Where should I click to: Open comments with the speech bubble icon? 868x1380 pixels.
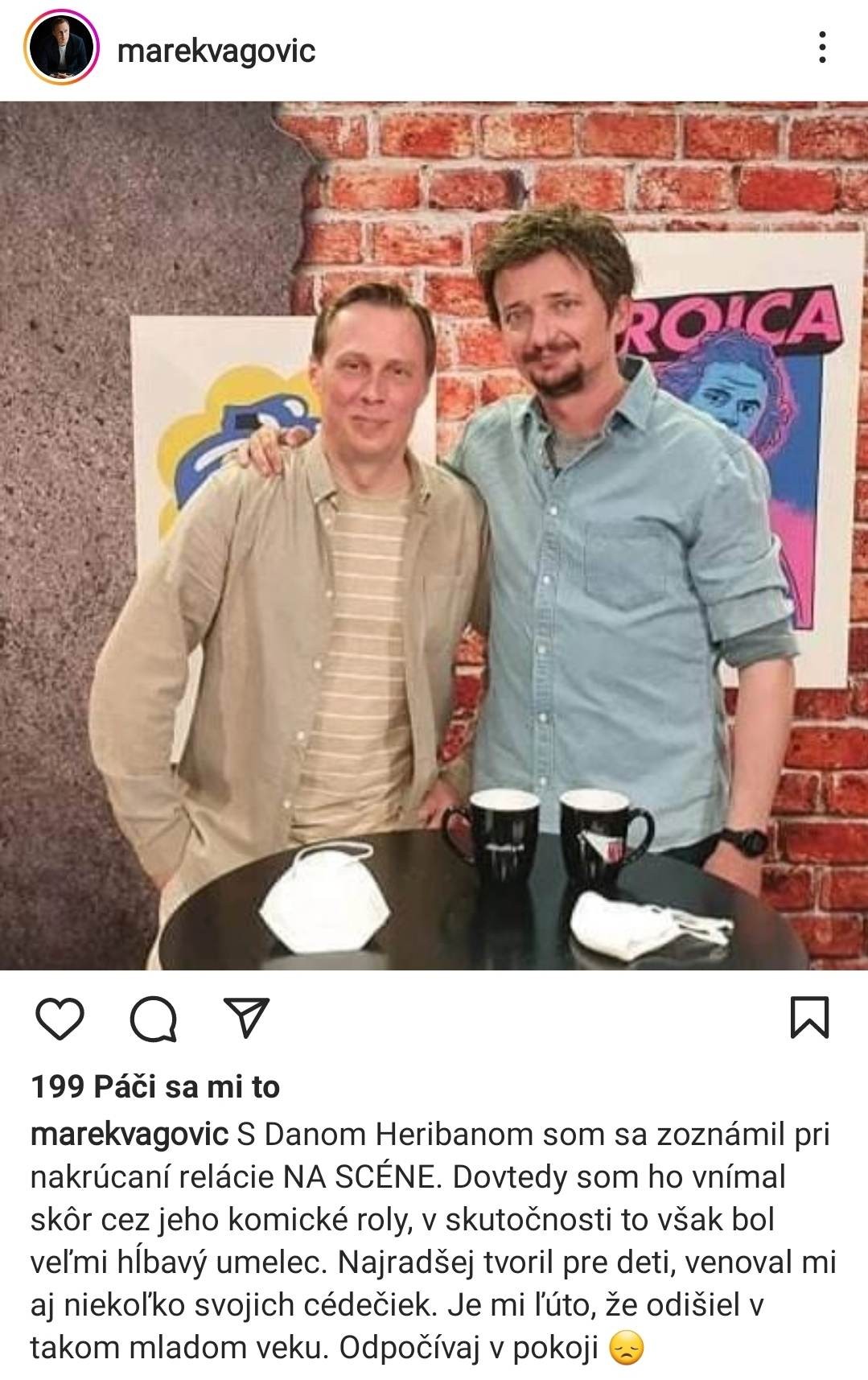tap(153, 1020)
